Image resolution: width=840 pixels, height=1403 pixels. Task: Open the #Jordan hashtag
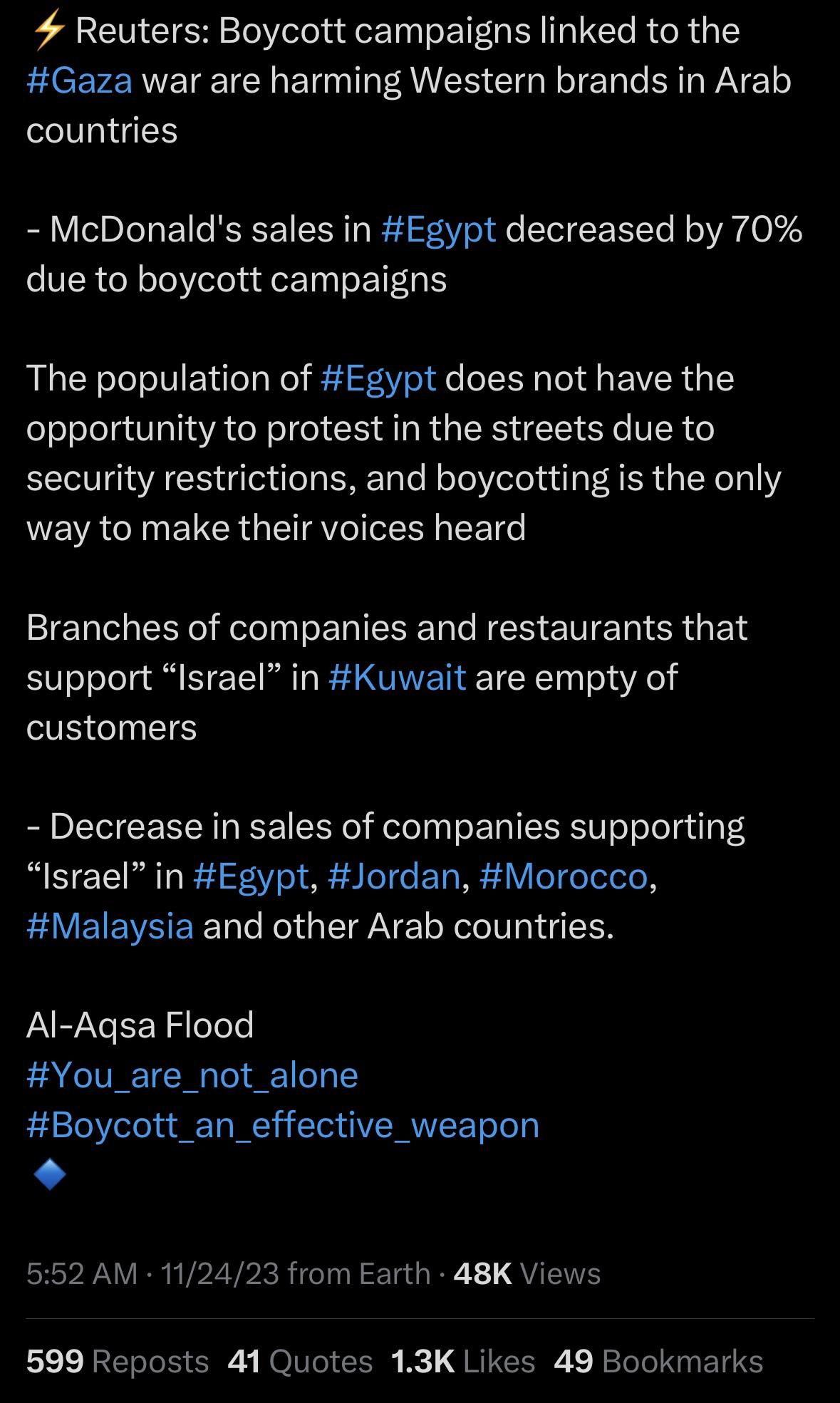click(394, 876)
